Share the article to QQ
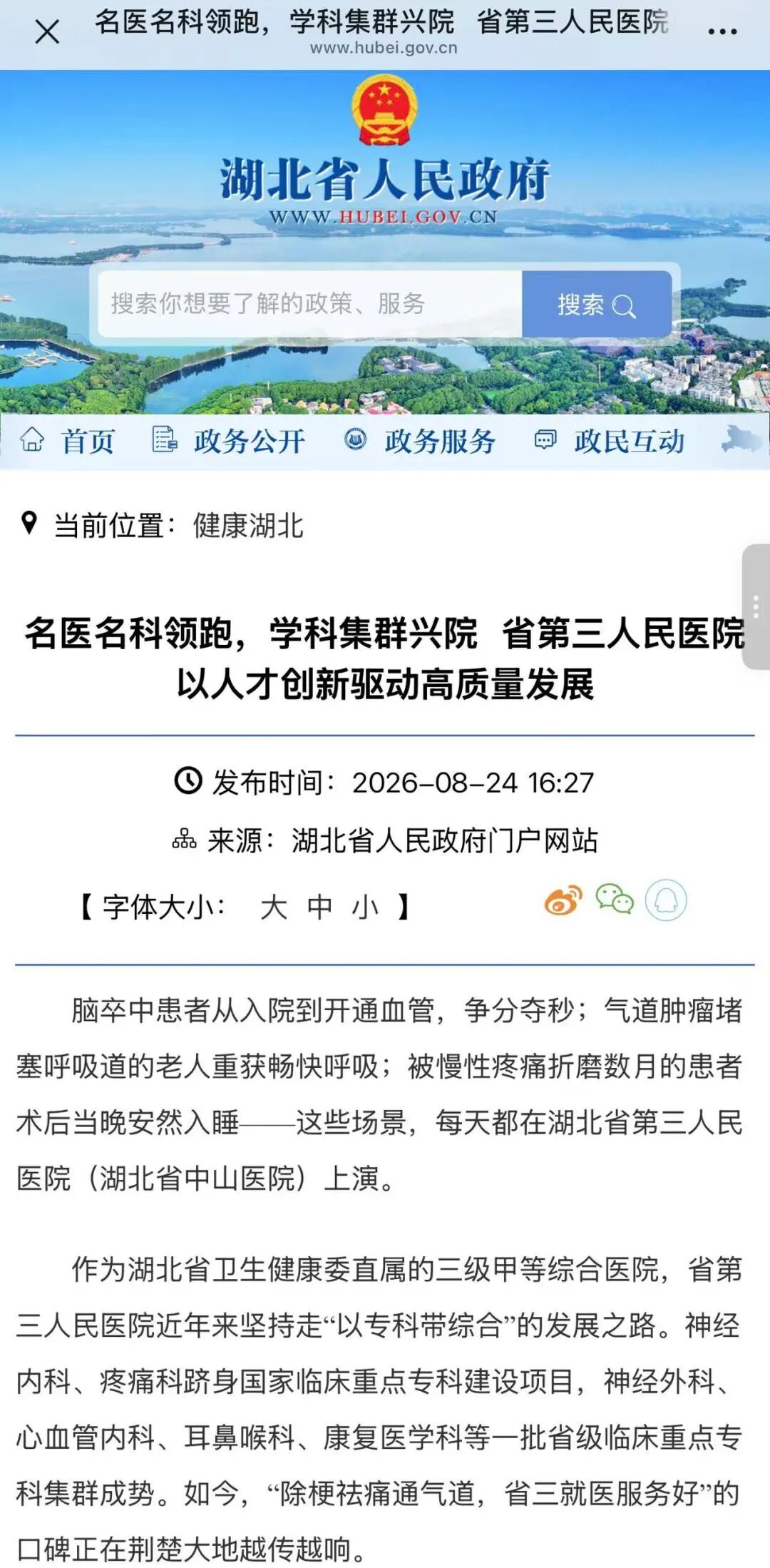 click(666, 900)
